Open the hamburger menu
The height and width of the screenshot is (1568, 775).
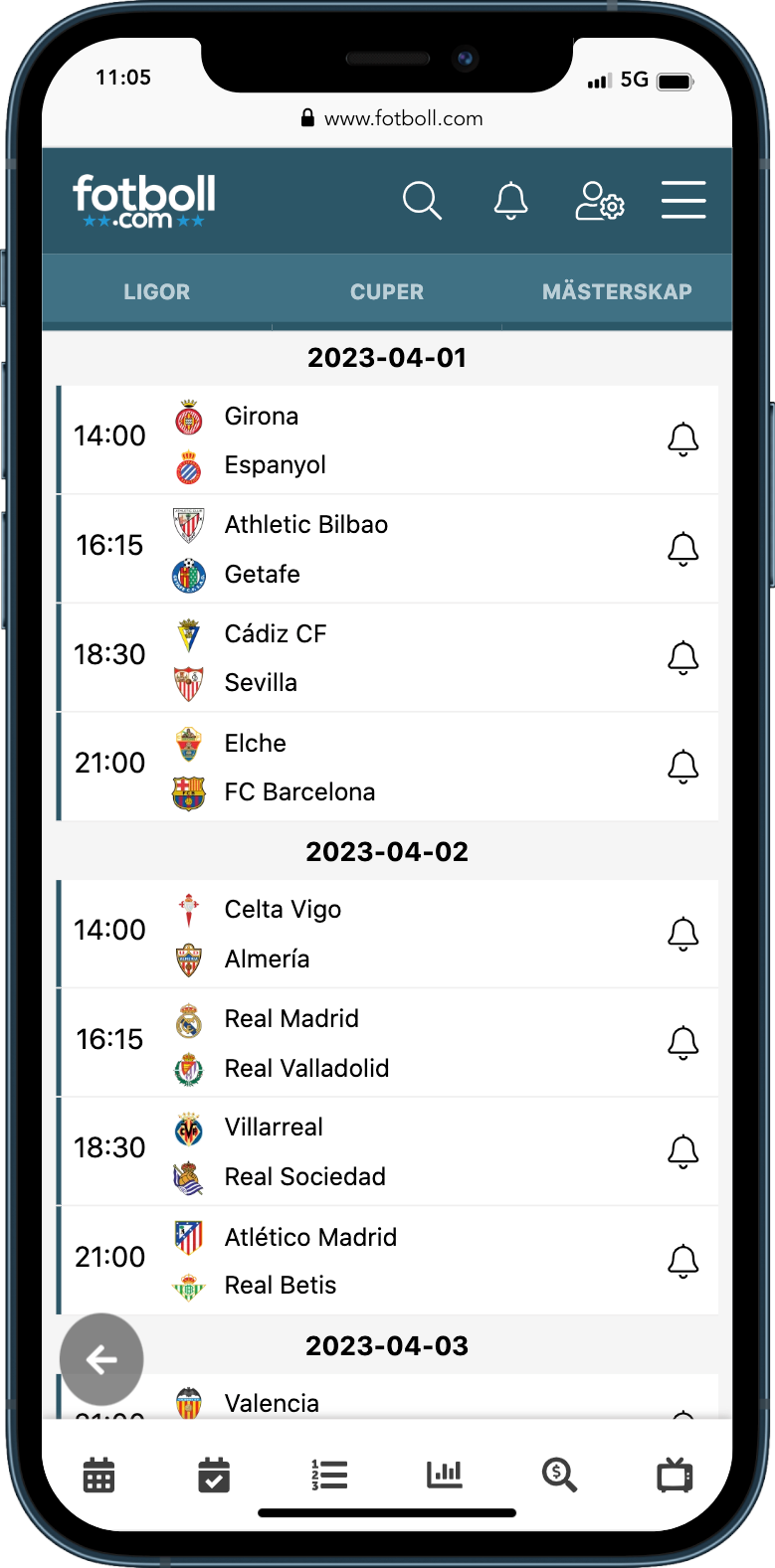[x=684, y=200]
